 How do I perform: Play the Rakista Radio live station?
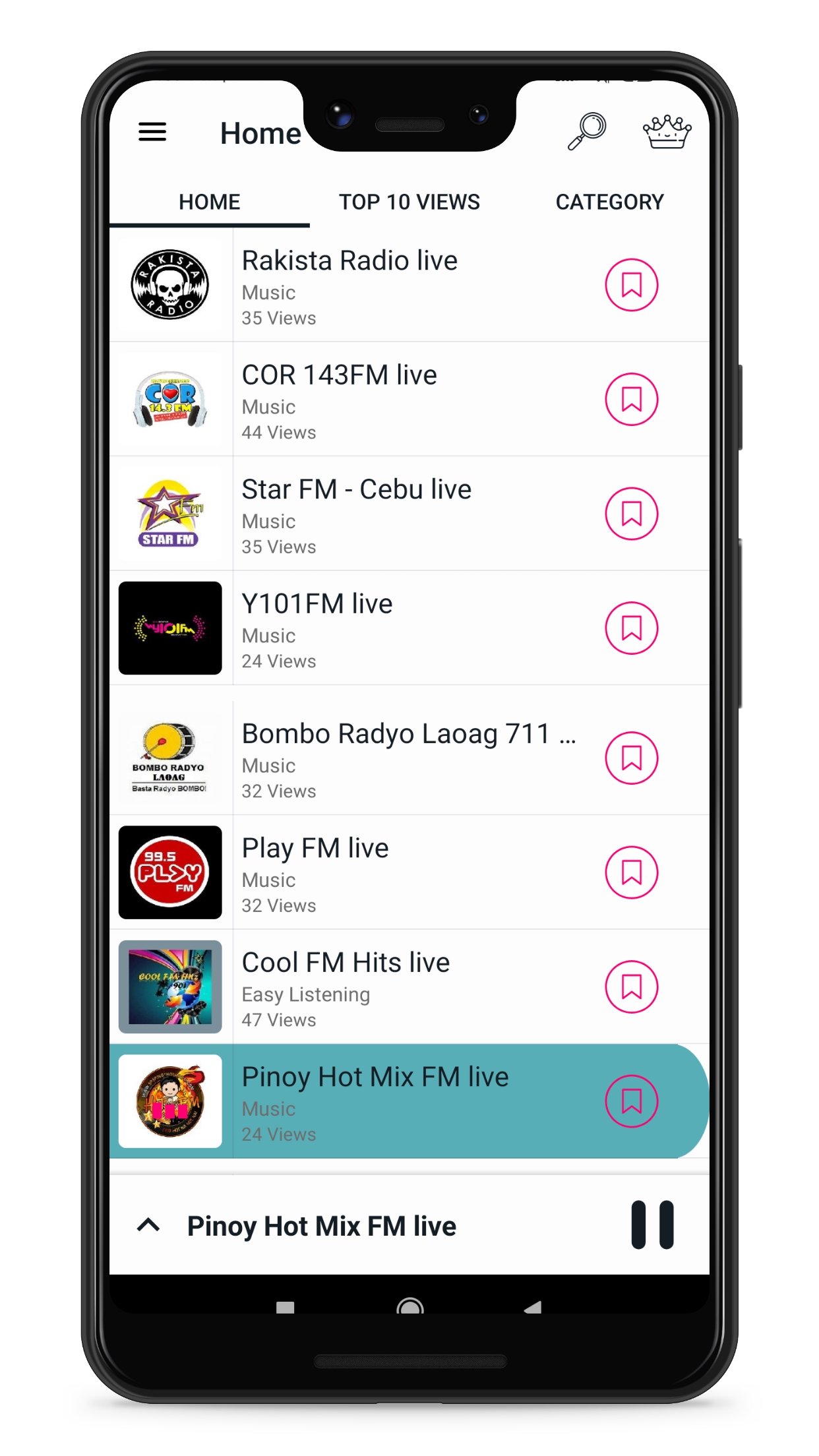(x=349, y=285)
